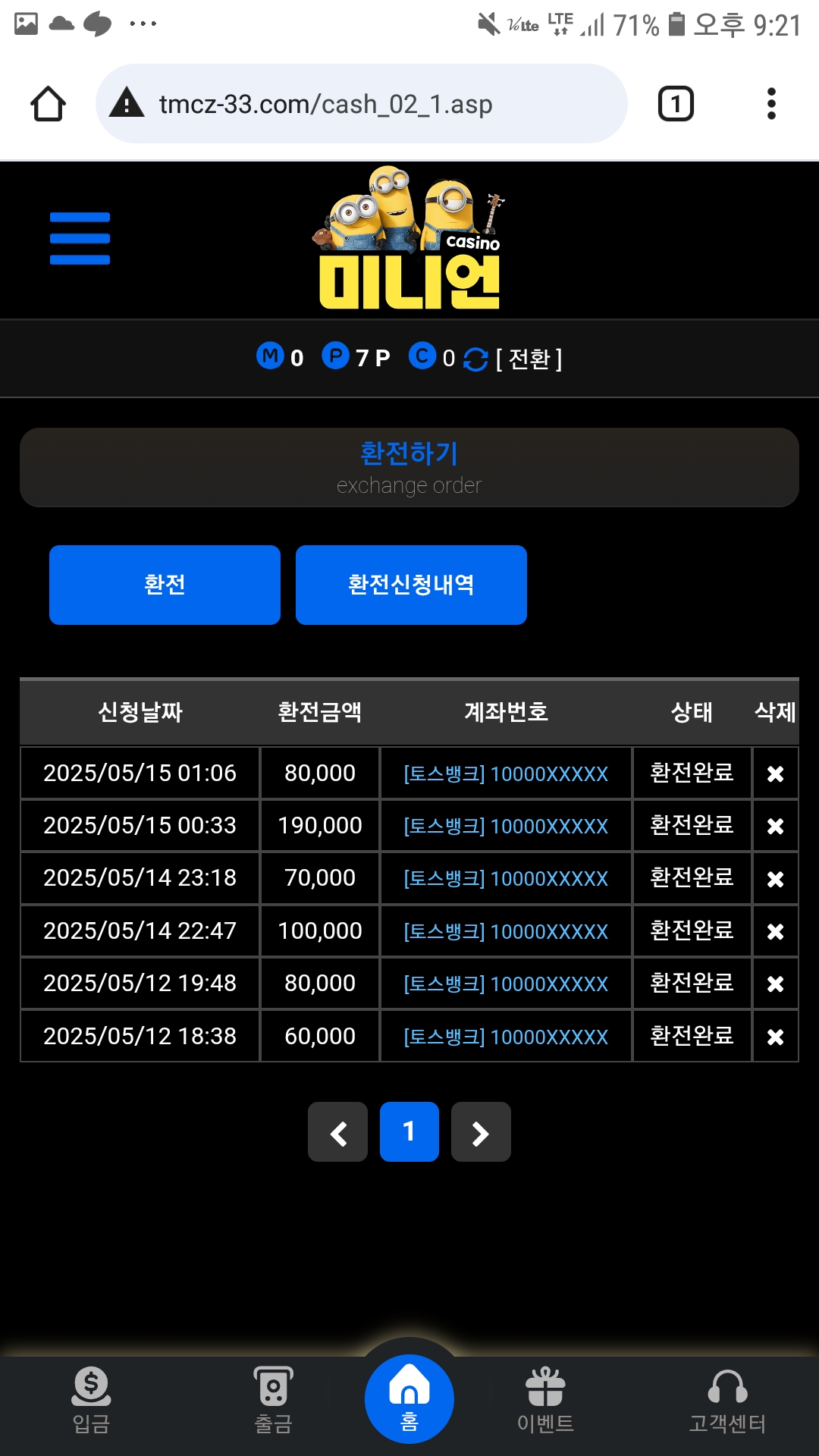Open the 이벤트 events tab
Screen dimensions: 819x1456
pyautogui.click(x=545, y=1401)
